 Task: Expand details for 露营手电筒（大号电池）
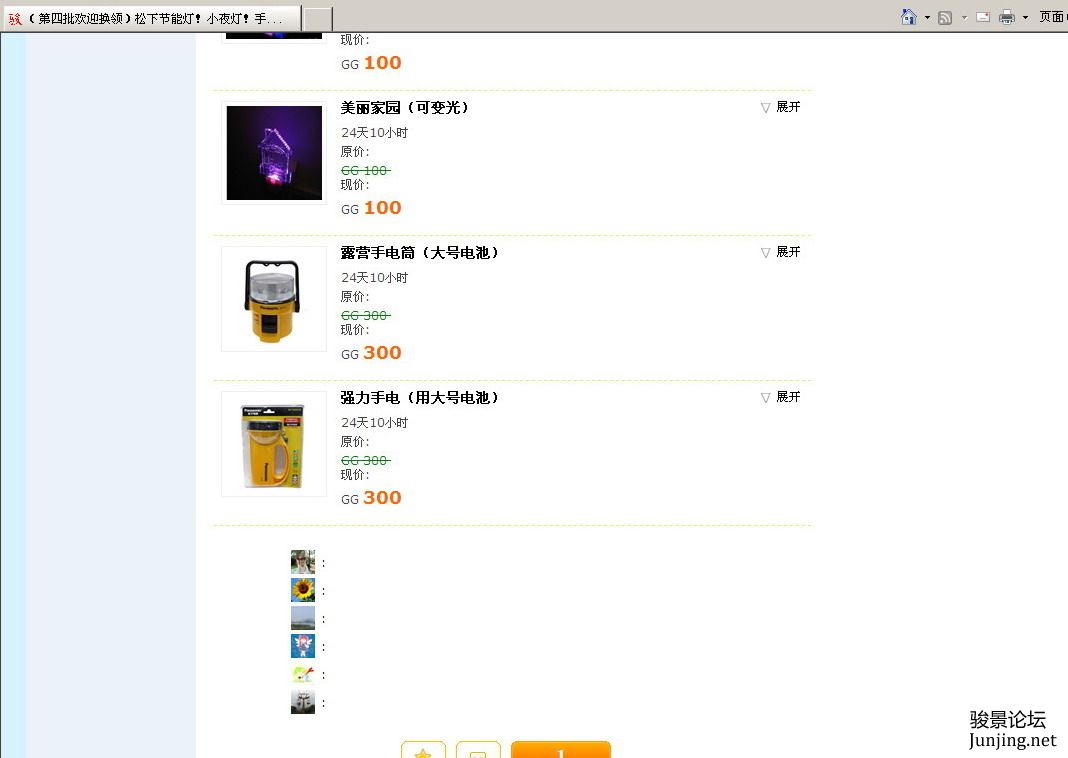coord(781,252)
